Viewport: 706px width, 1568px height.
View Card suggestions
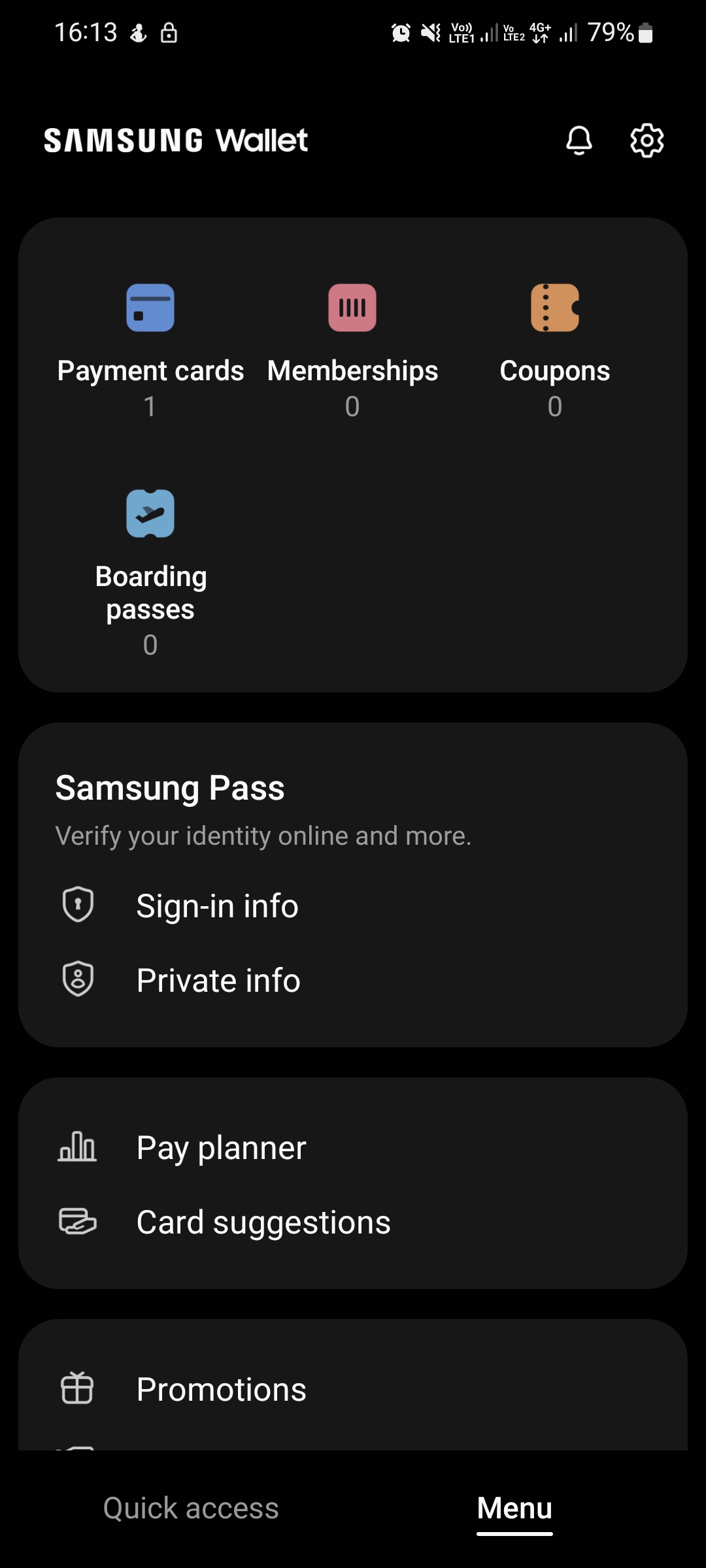pos(263,1222)
